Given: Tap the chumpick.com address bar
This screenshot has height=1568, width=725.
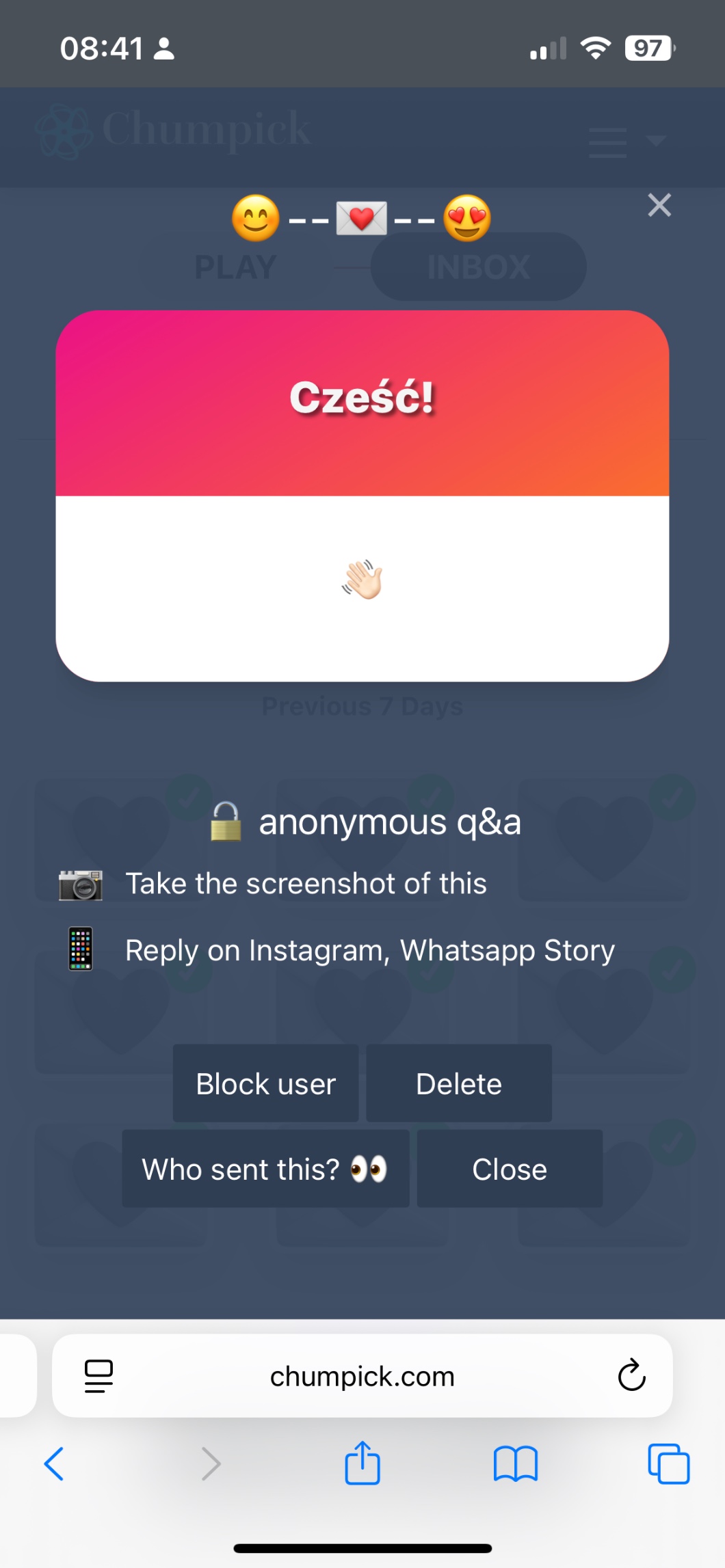Looking at the screenshot, I should pyautogui.click(x=362, y=1375).
